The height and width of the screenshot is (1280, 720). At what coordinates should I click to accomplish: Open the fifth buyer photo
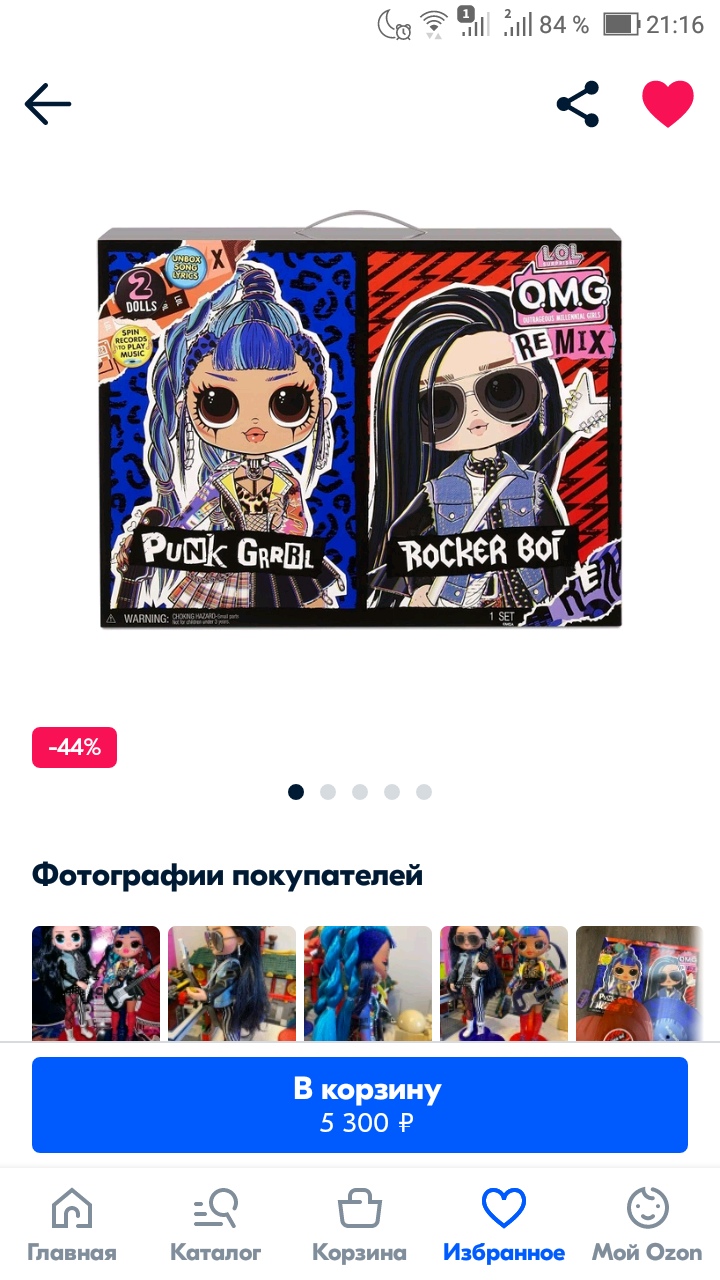[640, 984]
